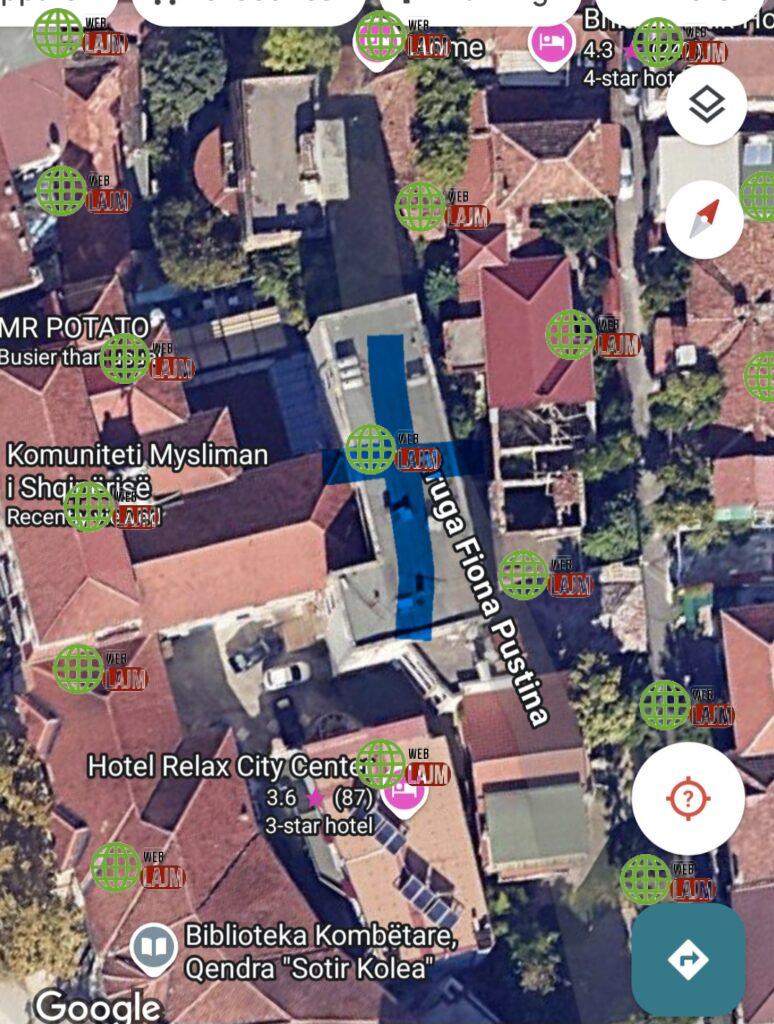The width and height of the screenshot is (774, 1024).
Task: Open the 4-star hotel pin
Action: [x=550, y=43]
